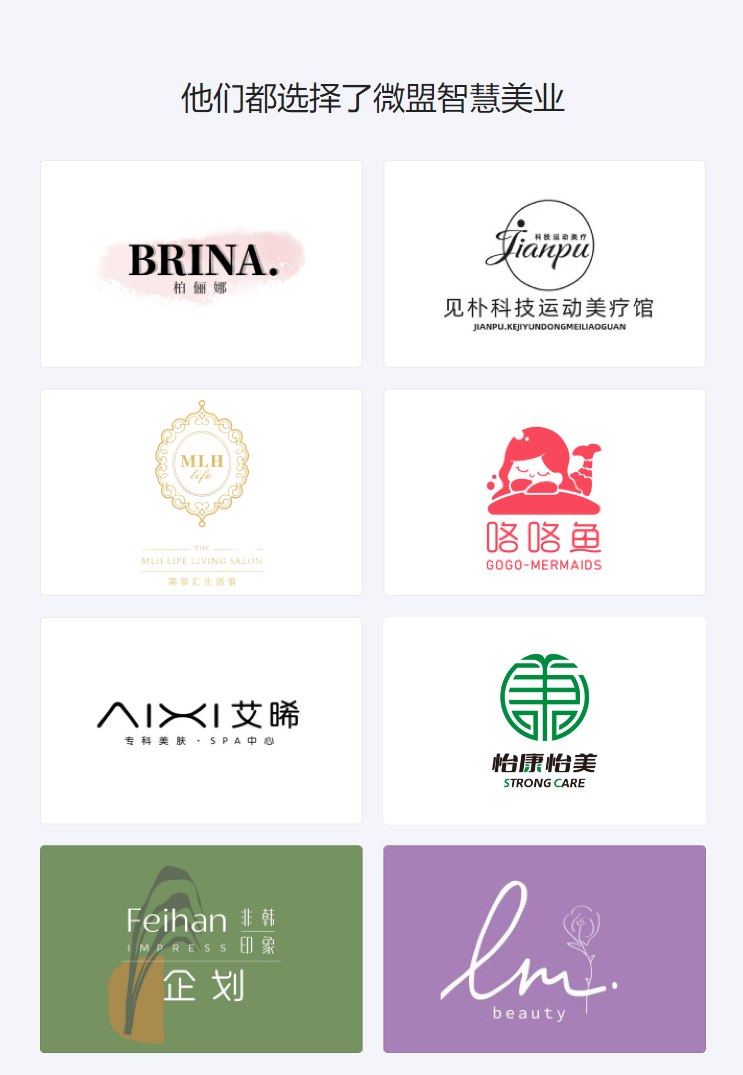
Task: Select the Feihan 非韩印象 企划 card
Action: point(201,948)
